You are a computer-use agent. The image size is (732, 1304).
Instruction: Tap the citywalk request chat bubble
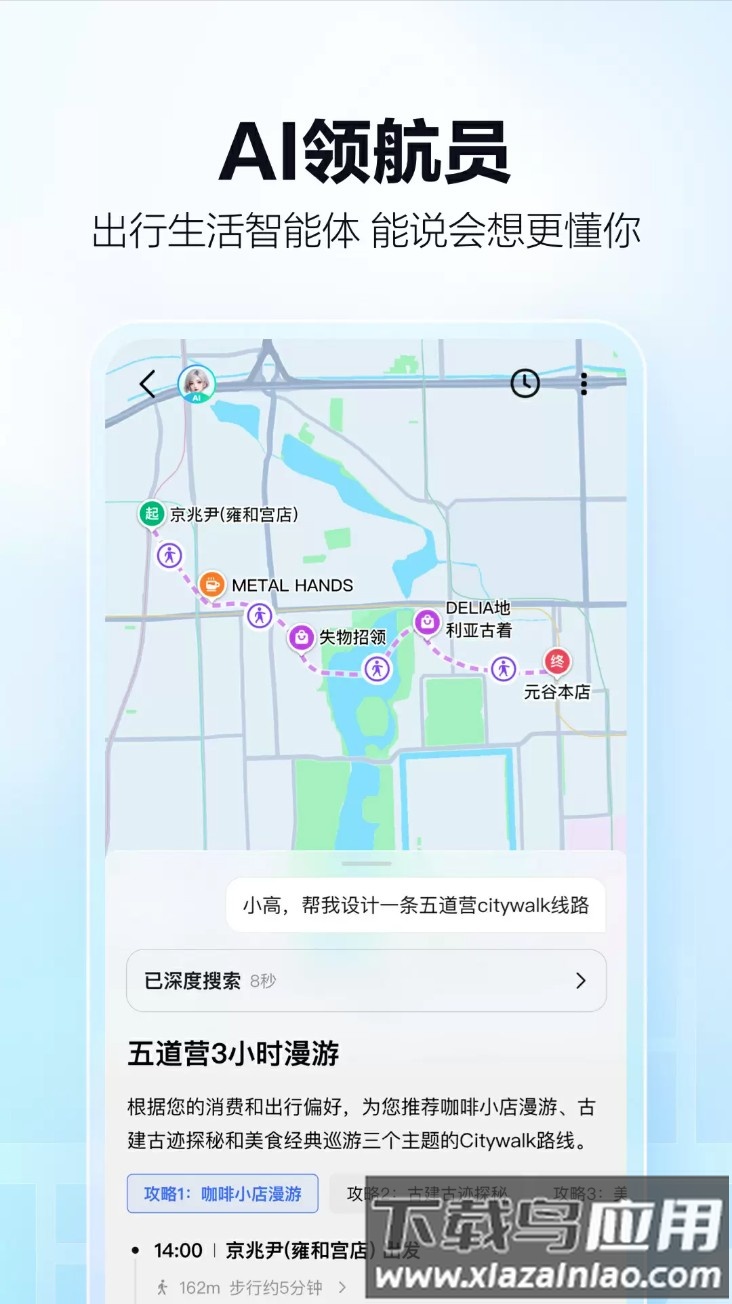click(417, 905)
